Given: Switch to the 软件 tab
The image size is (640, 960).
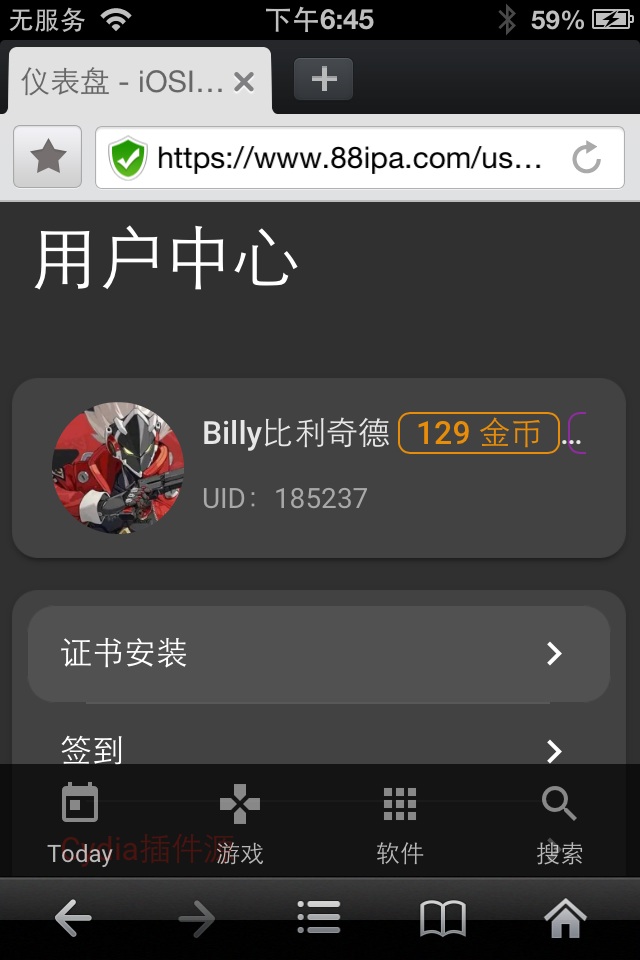Looking at the screenshot, I should 400,823.
